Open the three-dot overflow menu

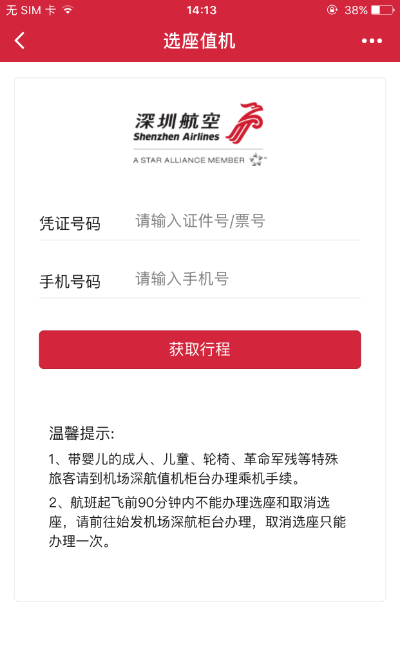coord(371,41)
